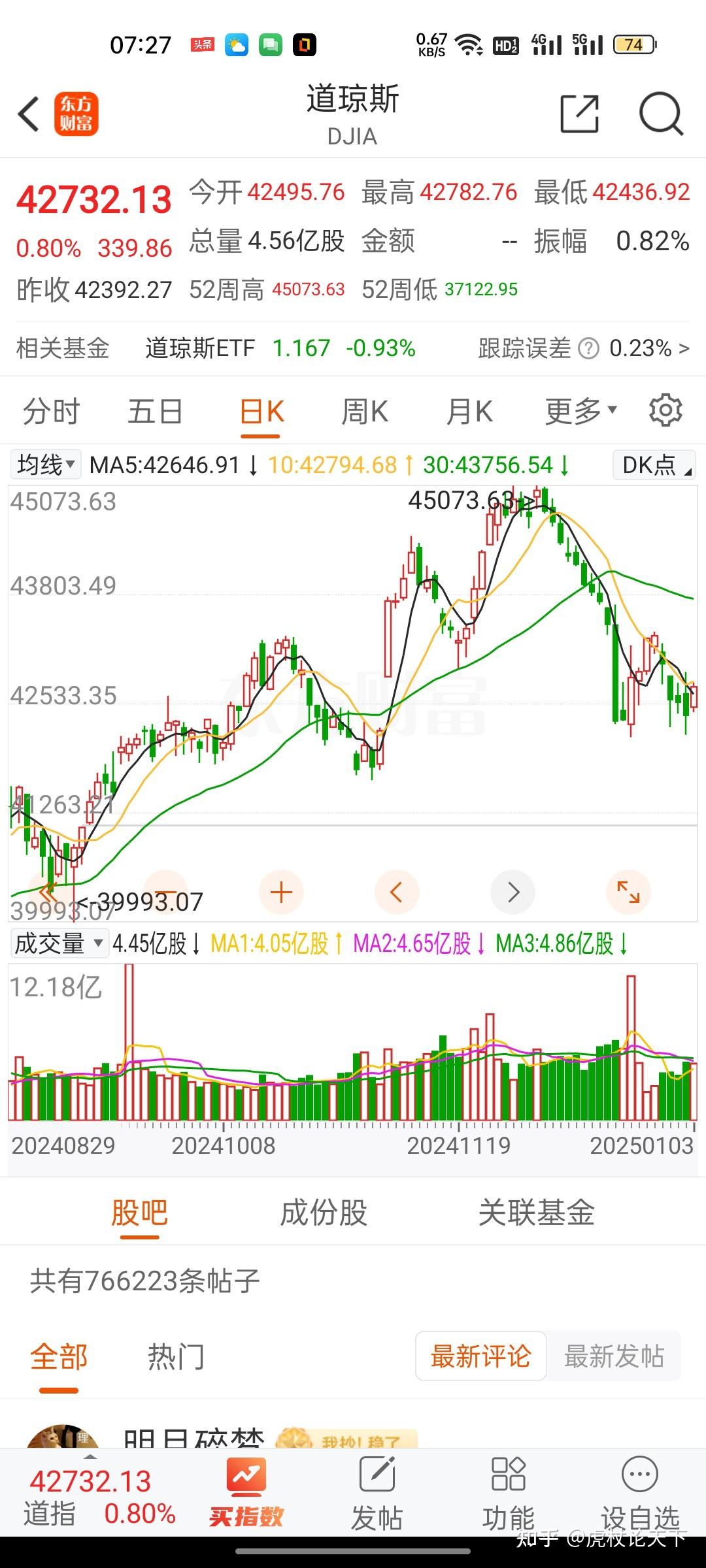
Task: Open the 均线 indicator dropdown
Action: coord(44,465)
